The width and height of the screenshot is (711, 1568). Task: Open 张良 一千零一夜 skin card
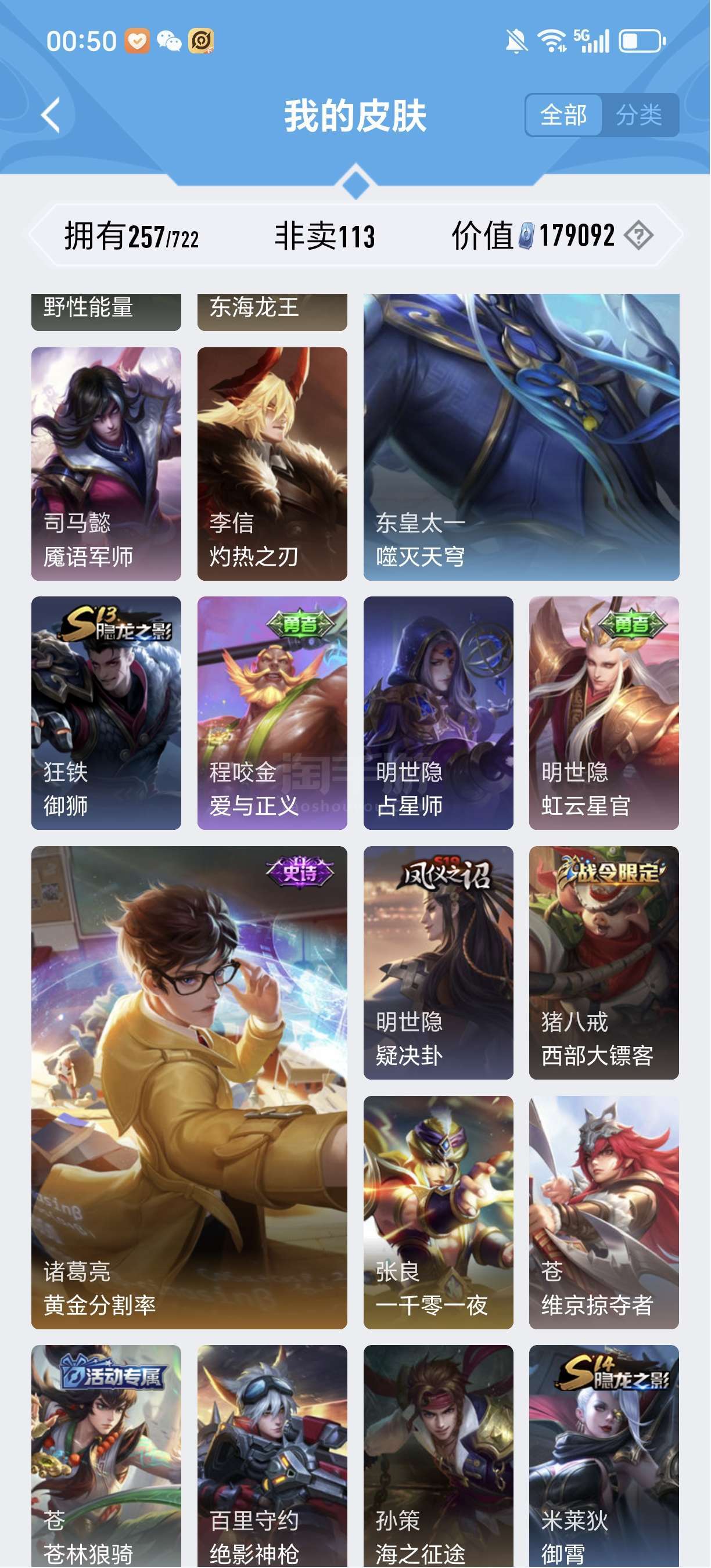439,1212
